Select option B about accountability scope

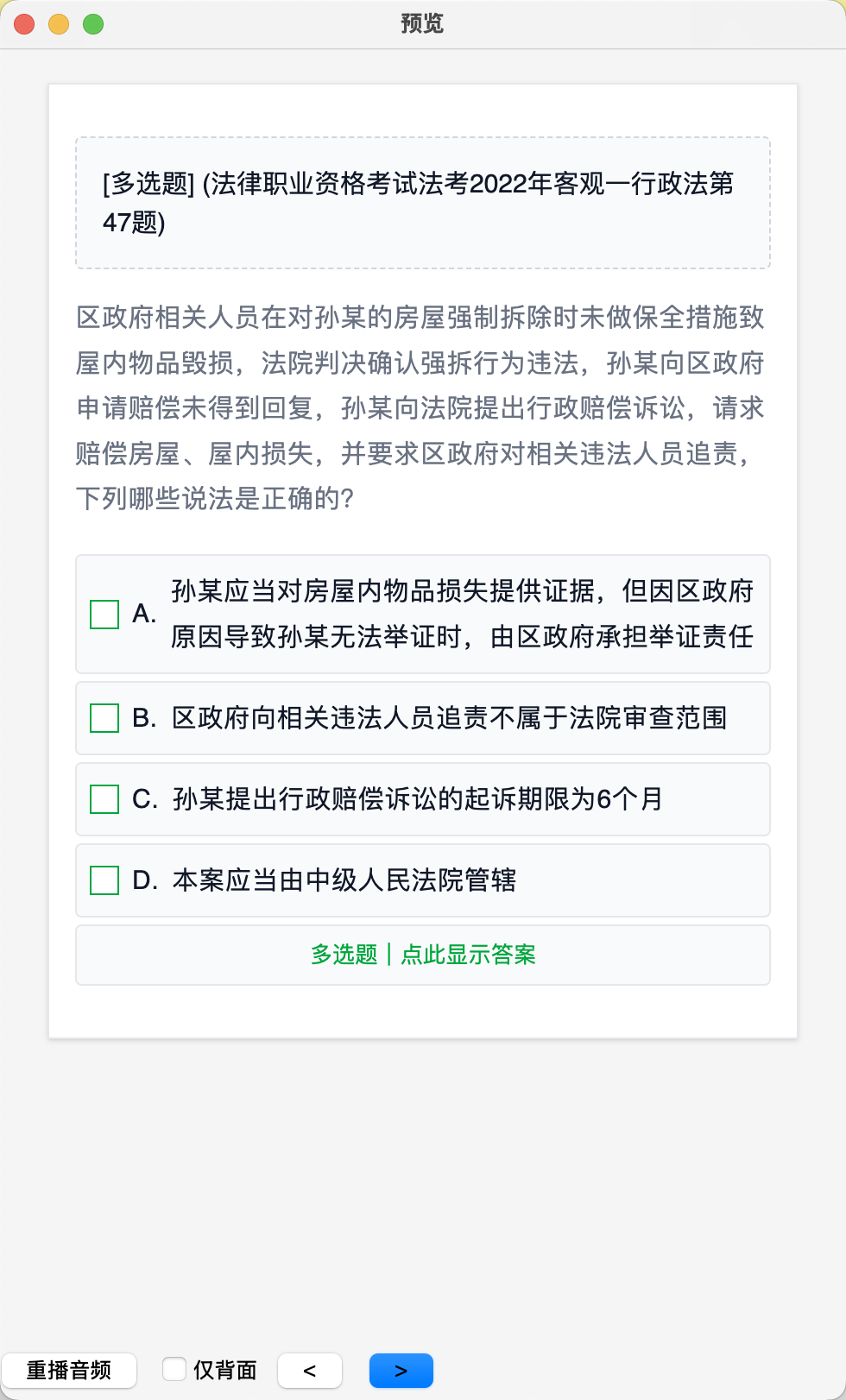click(x=104, y=718)
